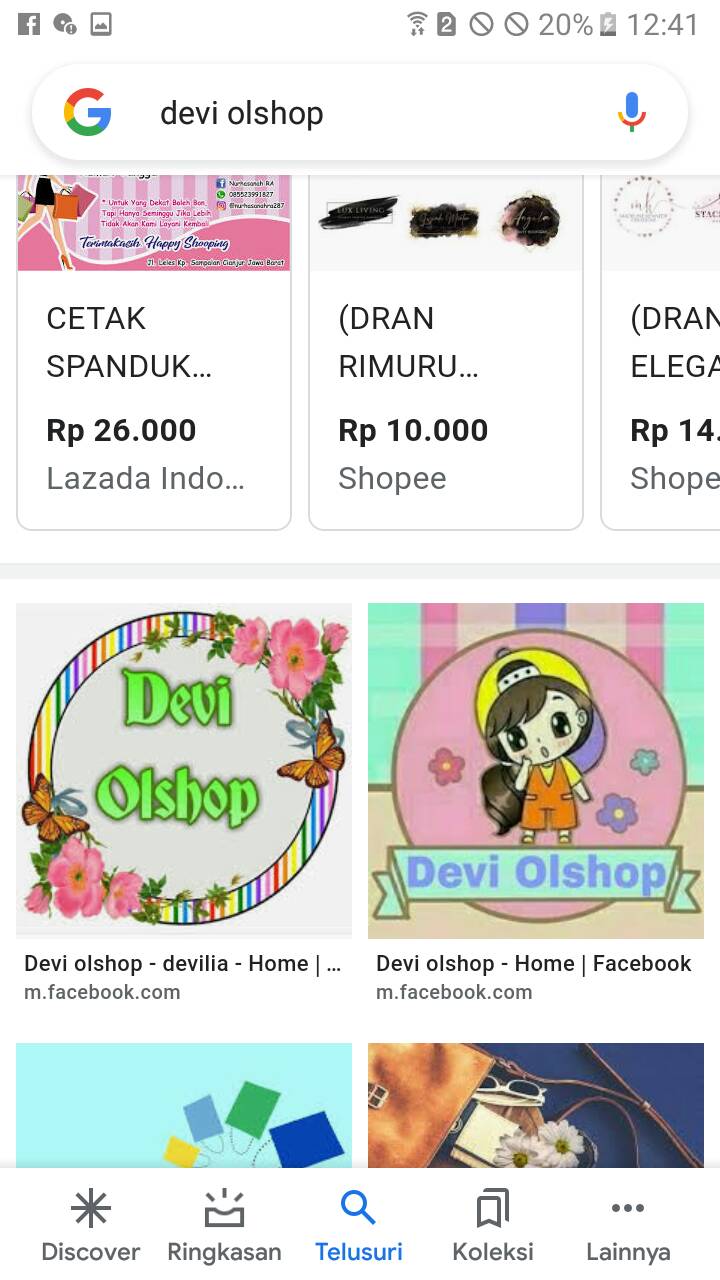
Task: Open the Lainnya menu tab
Action: click(628, 1225)
